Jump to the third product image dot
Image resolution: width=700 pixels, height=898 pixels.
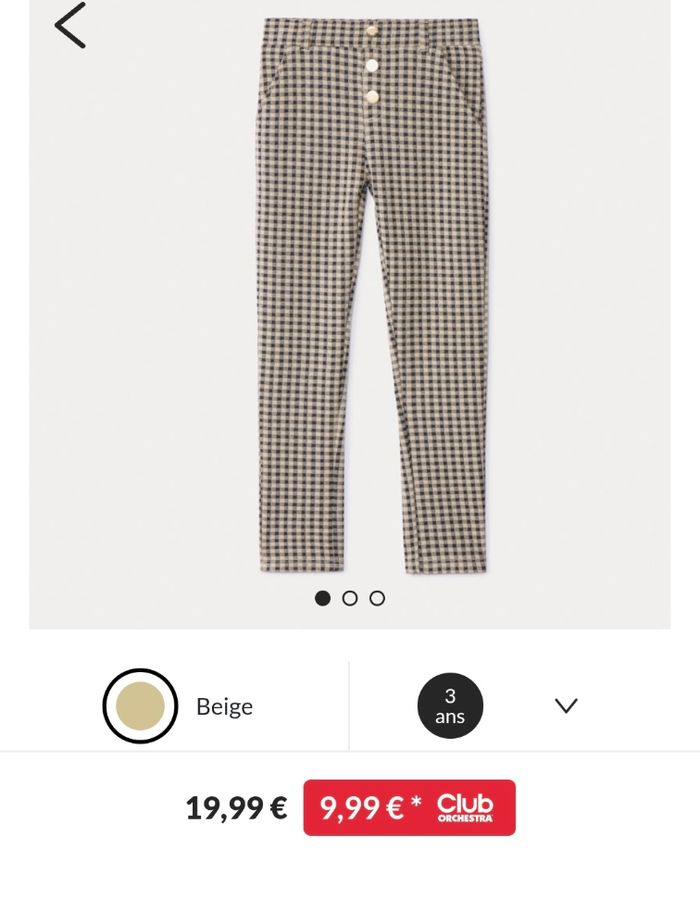(x=377, y=598)
